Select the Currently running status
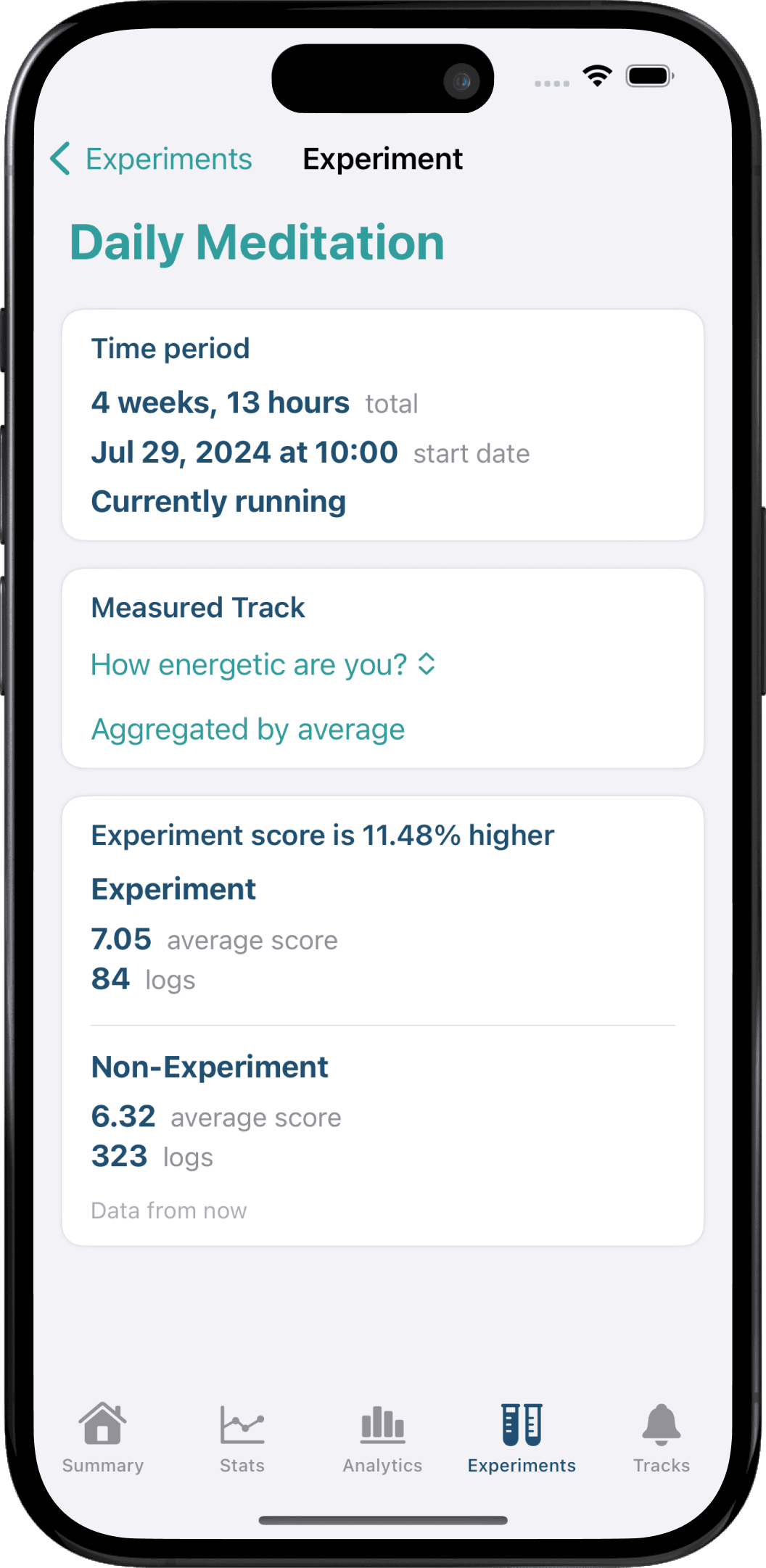This screenshot has width=766, height=1568. tap(218, 500)
